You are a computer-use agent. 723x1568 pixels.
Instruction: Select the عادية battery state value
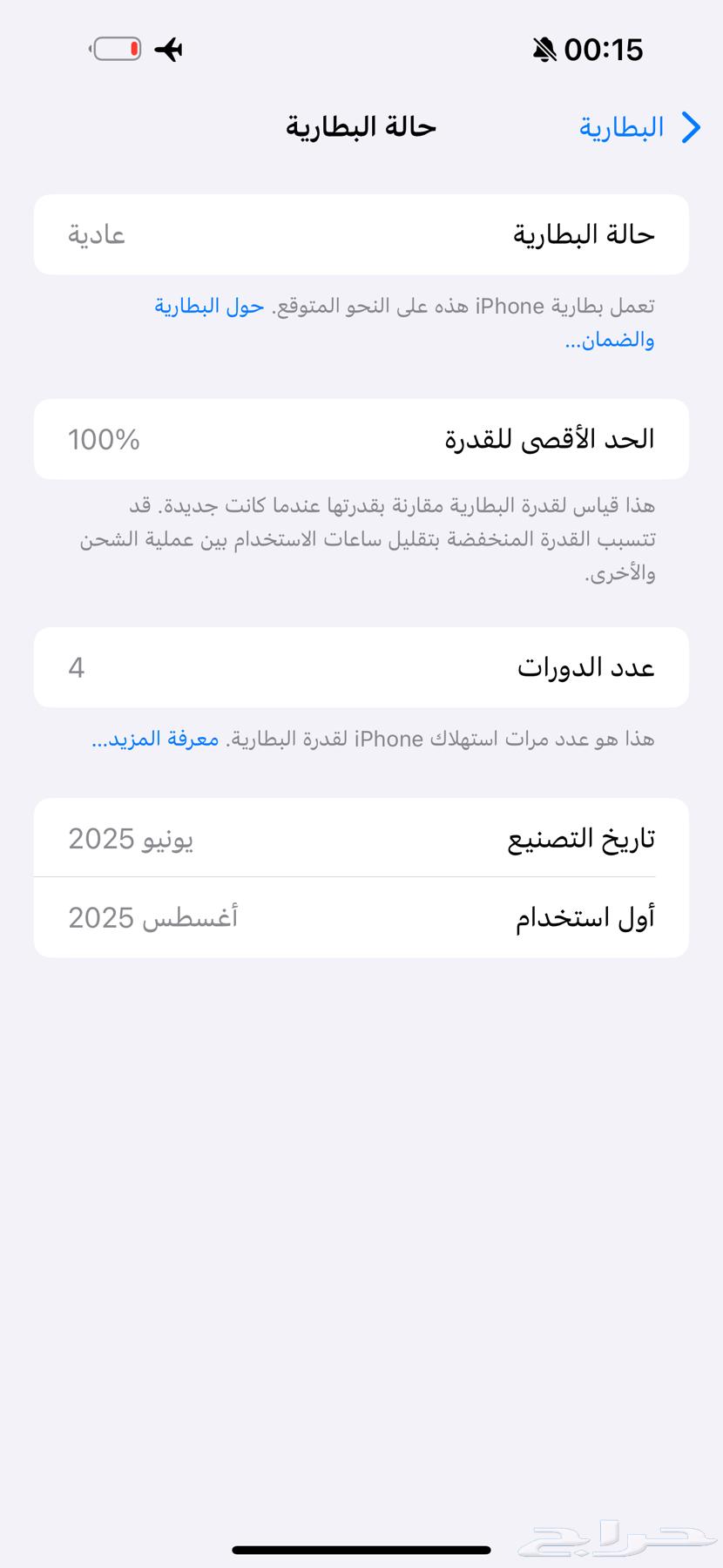[x=96, y=233]
